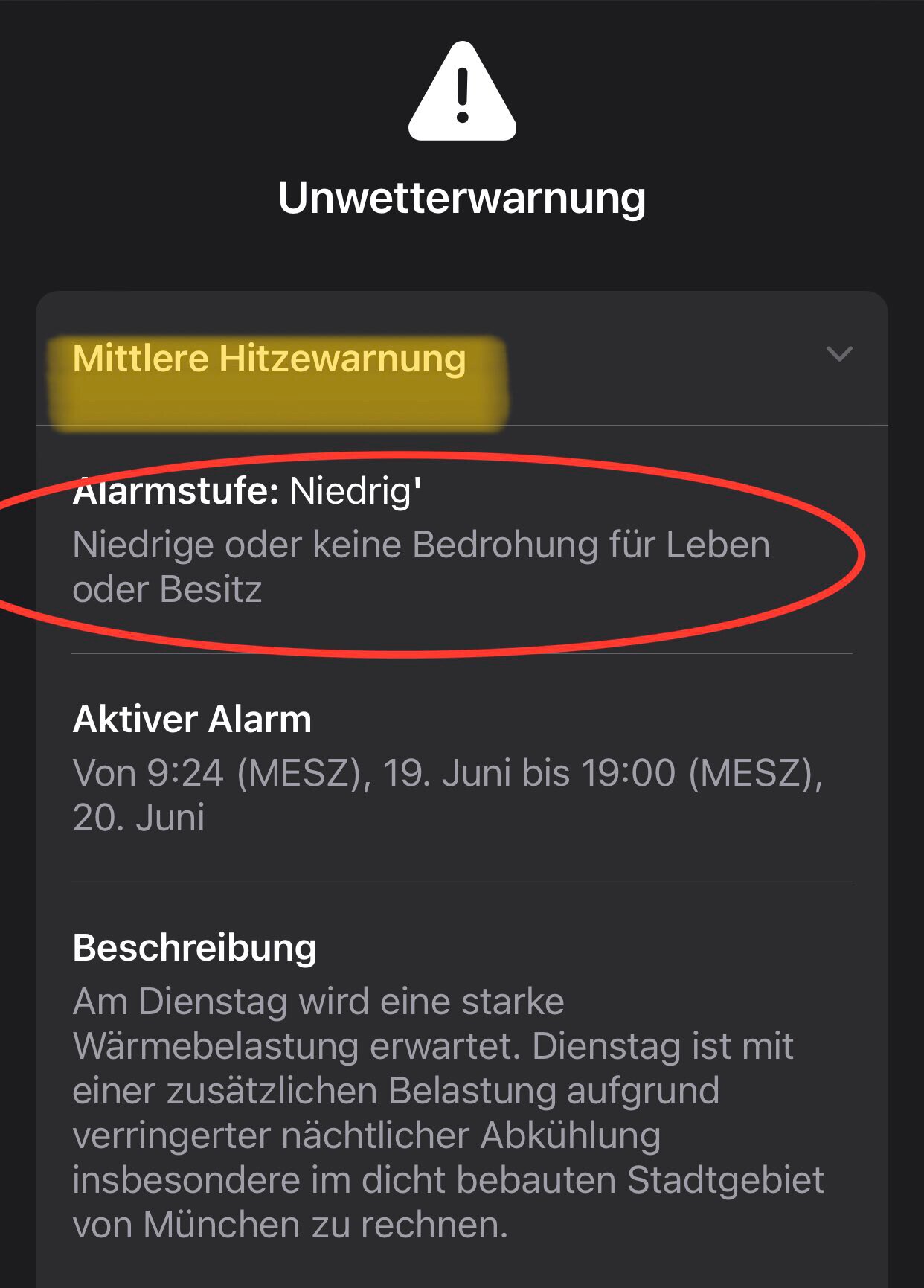Click the active alarm time range text
This screenshot has height=1288, width=924.
tap(446, 792)
